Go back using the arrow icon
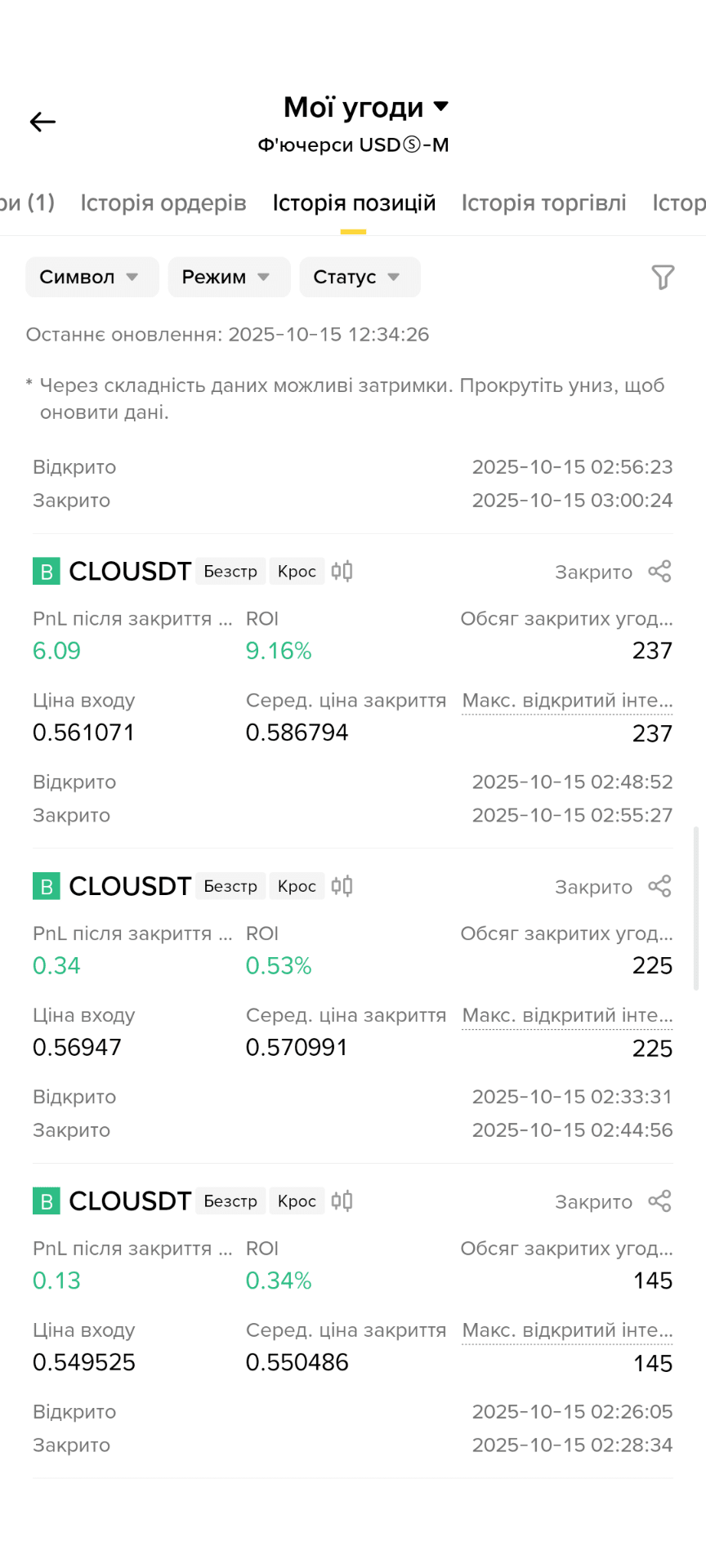This screenshot has width=706, height=1568. pos(42,122)
